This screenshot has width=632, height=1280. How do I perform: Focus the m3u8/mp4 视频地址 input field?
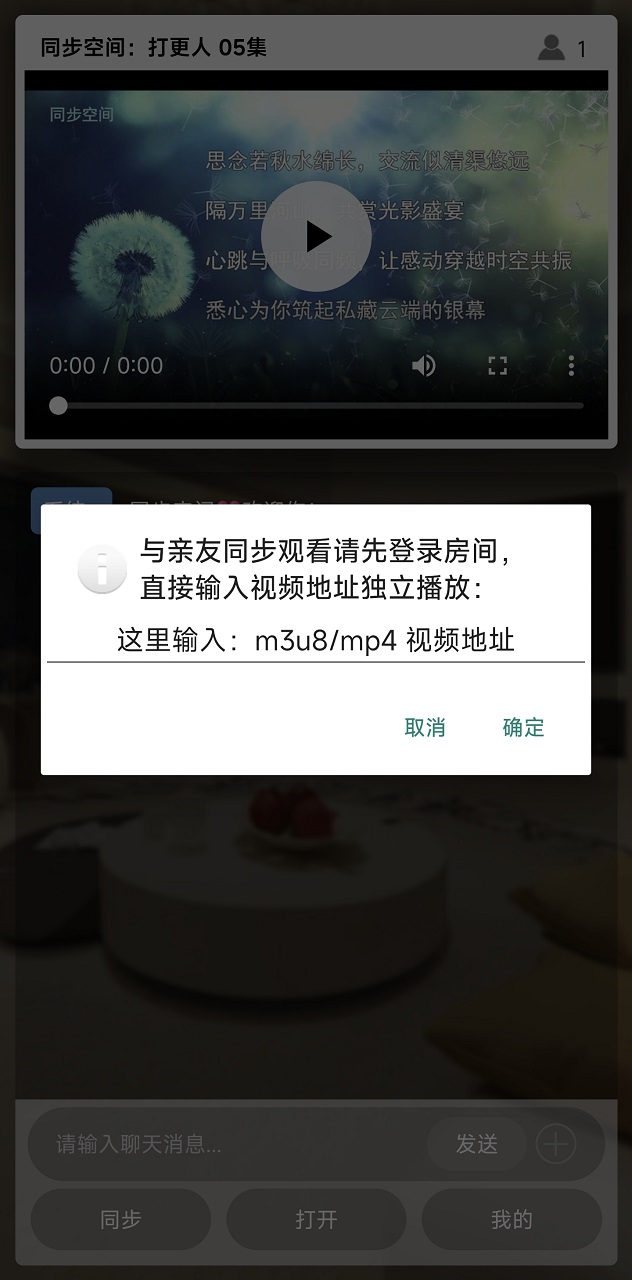pyautogui.click(x=316, y=640)
